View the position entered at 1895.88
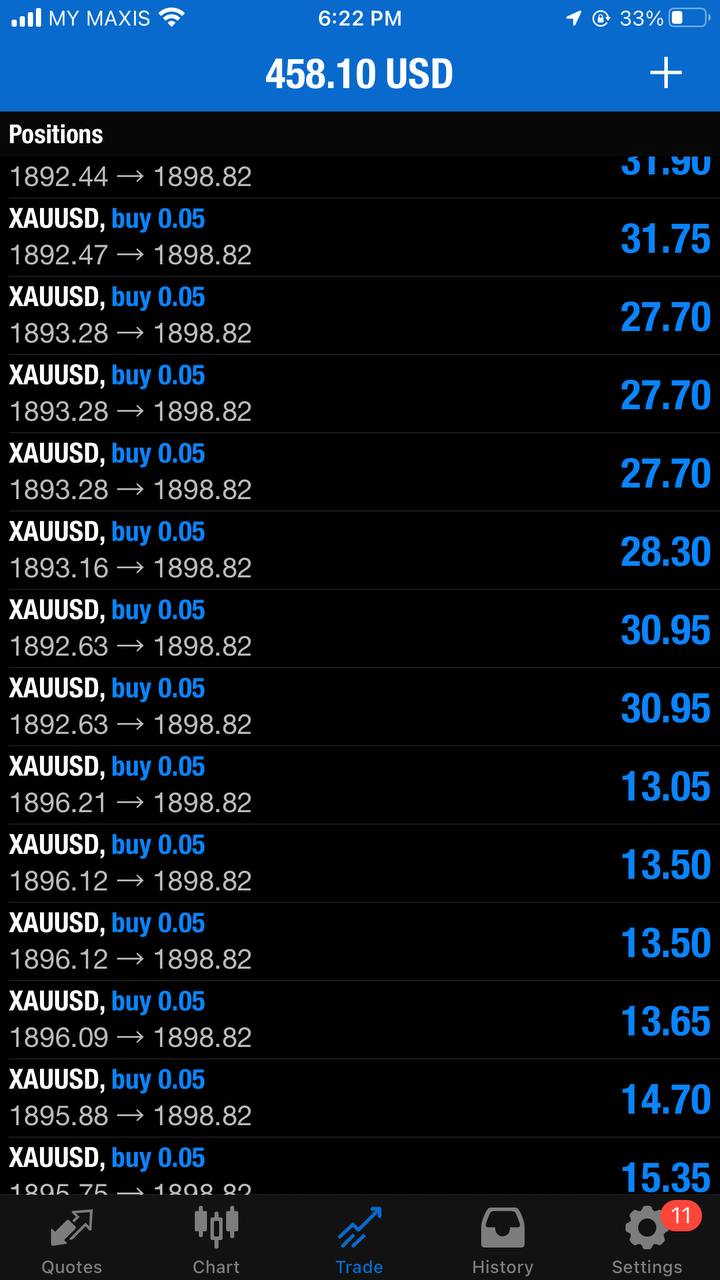This screenshot has width=720, height=1280. (360, 1098)
